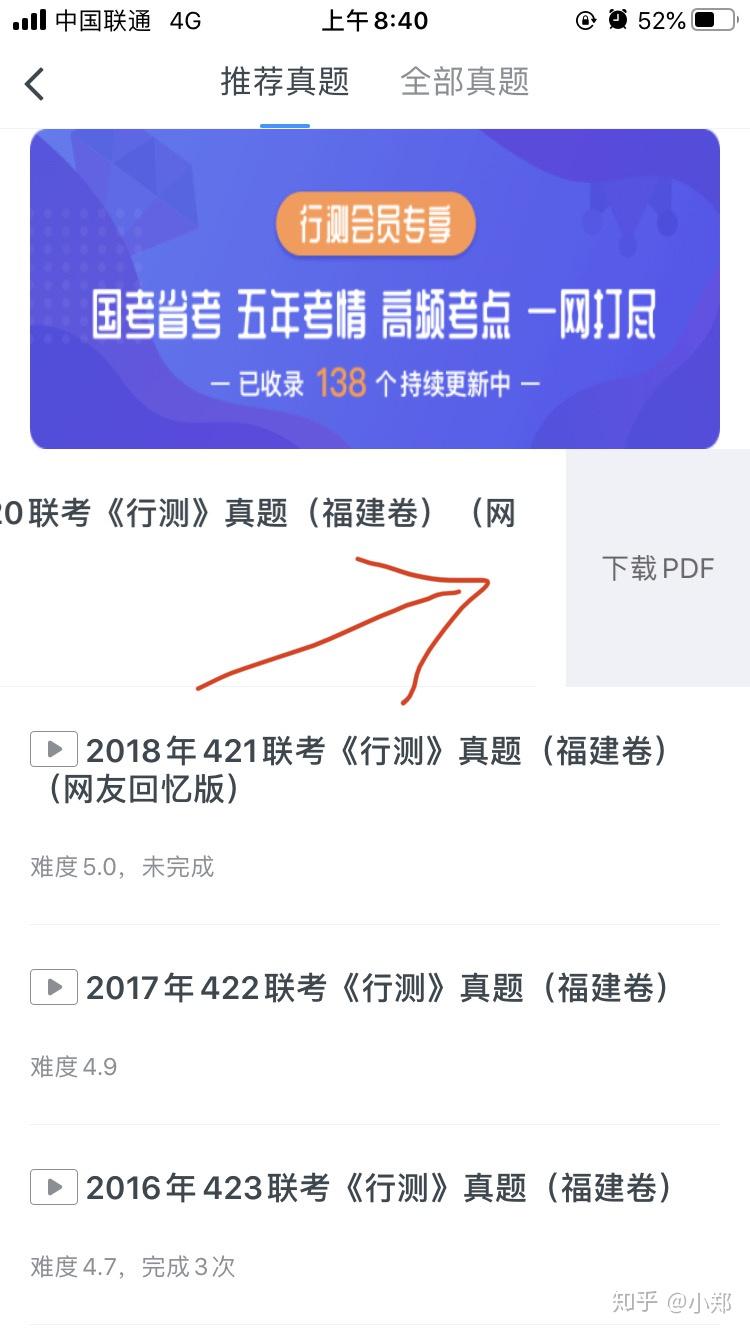Go back using the top-left arrow
The width and height of the screenshot is (750, 1334).
pos(35,84)
